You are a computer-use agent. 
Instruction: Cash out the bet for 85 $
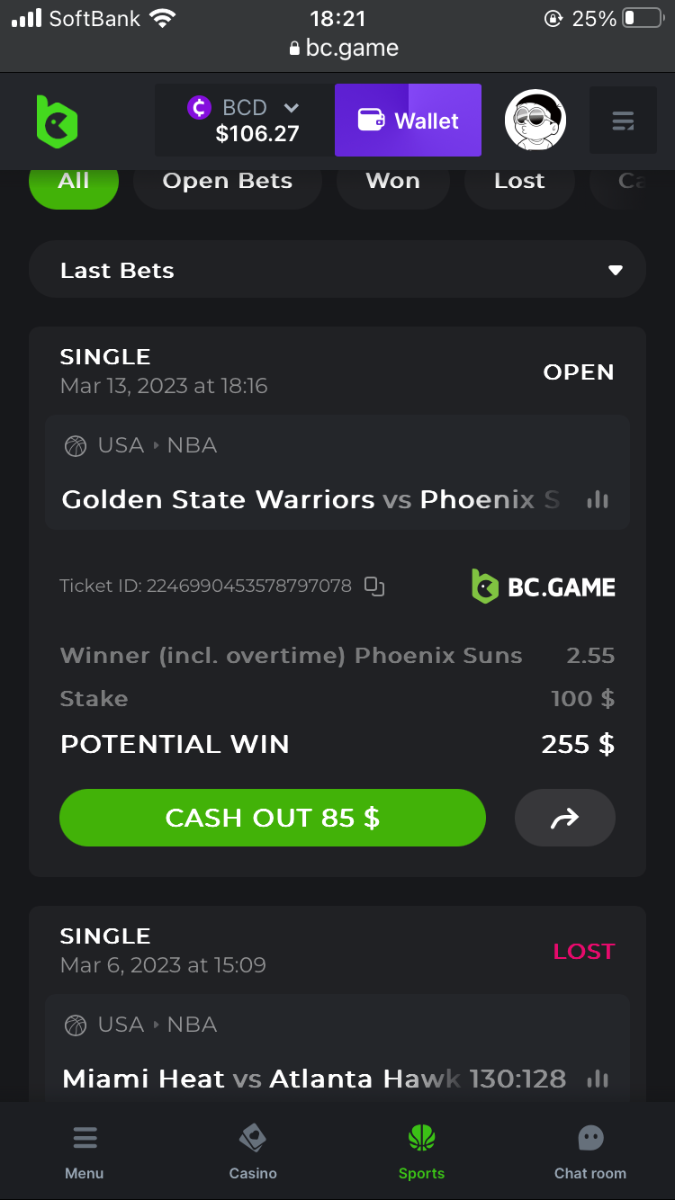click(272, 818)
